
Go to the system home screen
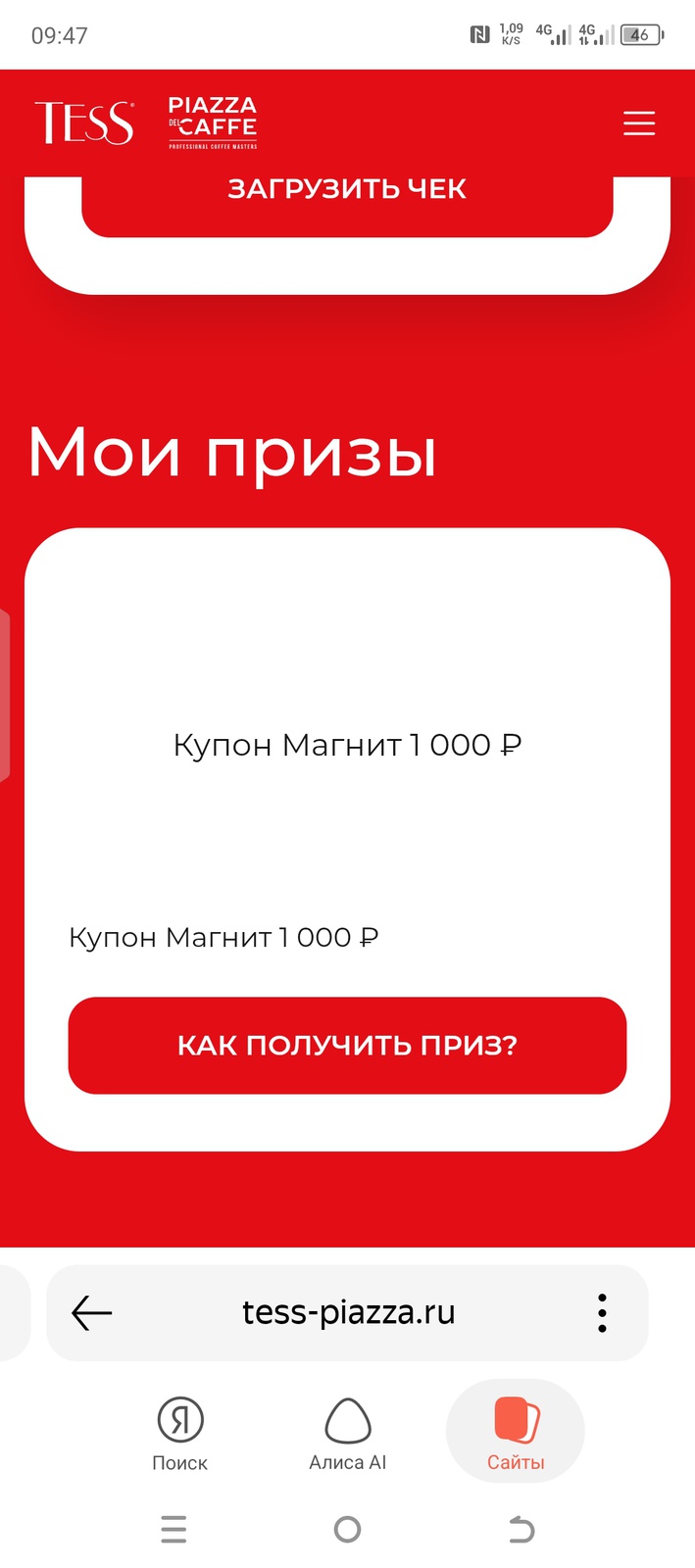347,1529
